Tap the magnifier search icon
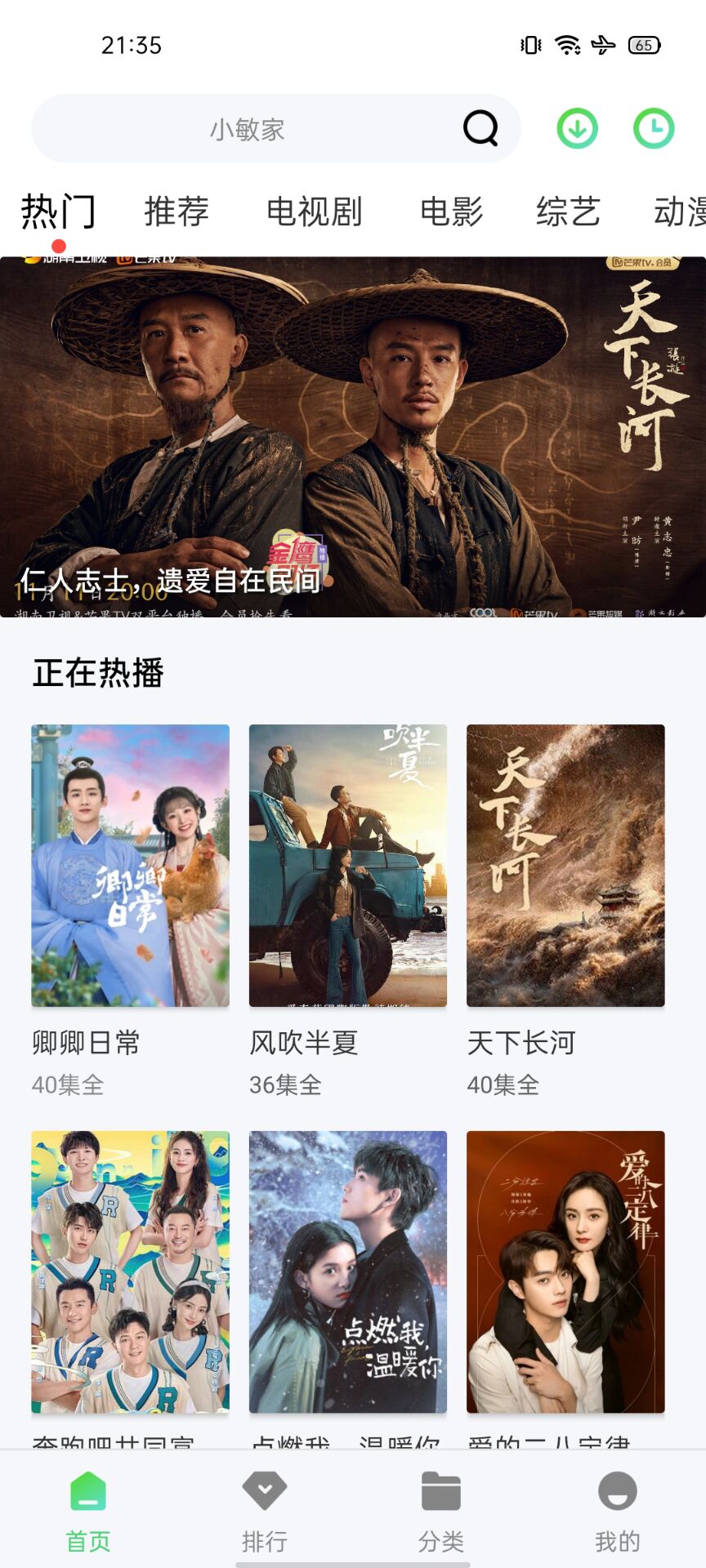The image size is (706, 1568). pos(480,128)
